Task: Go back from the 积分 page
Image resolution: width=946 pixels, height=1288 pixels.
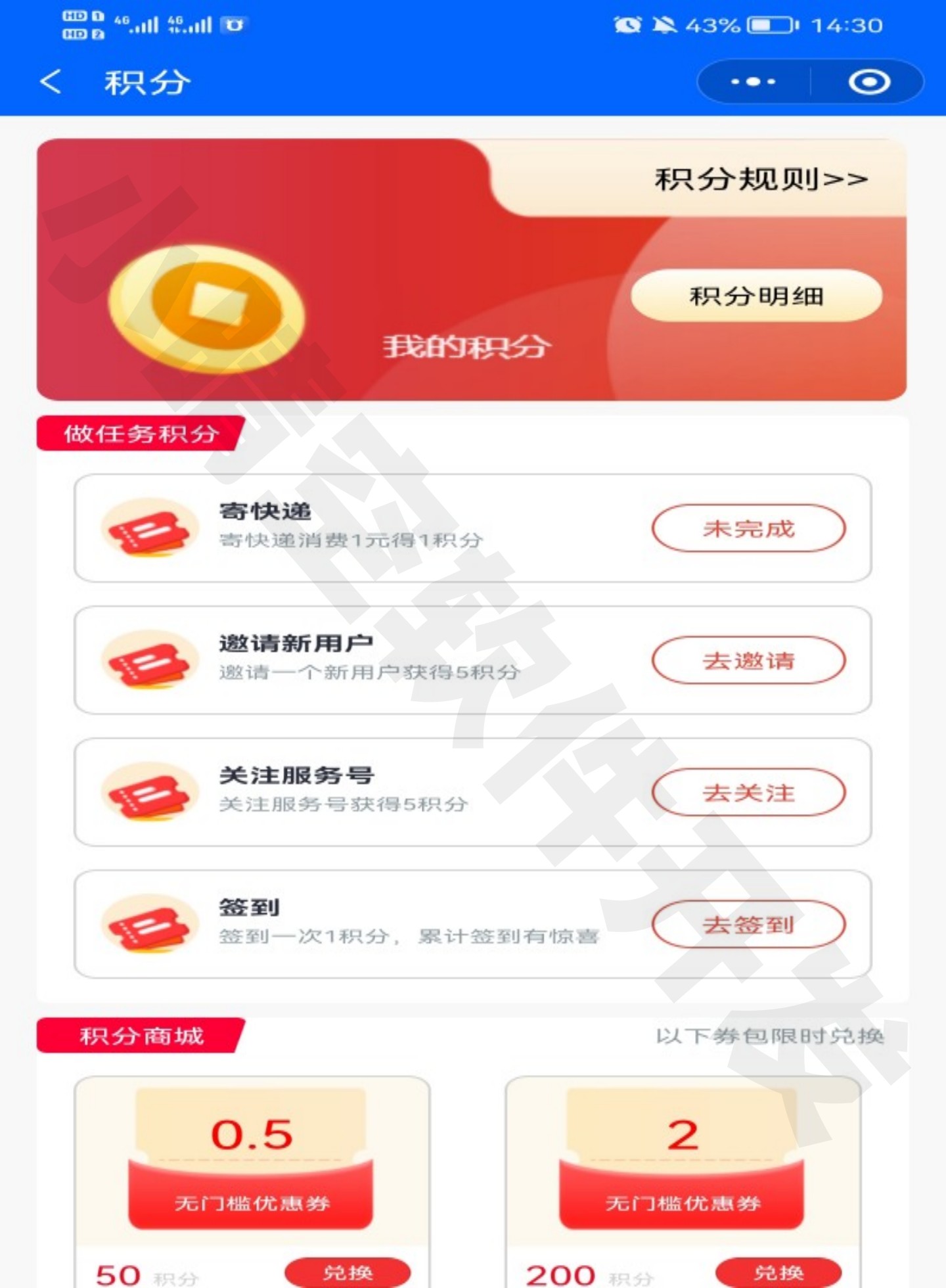Action: (51, 82)
